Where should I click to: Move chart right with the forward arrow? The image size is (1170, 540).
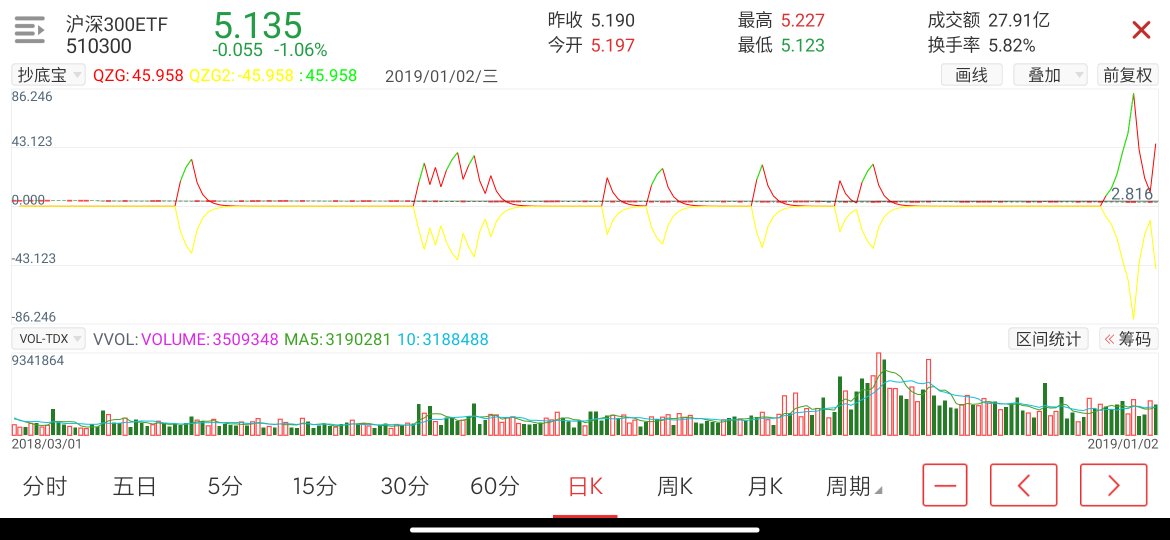1113,486
